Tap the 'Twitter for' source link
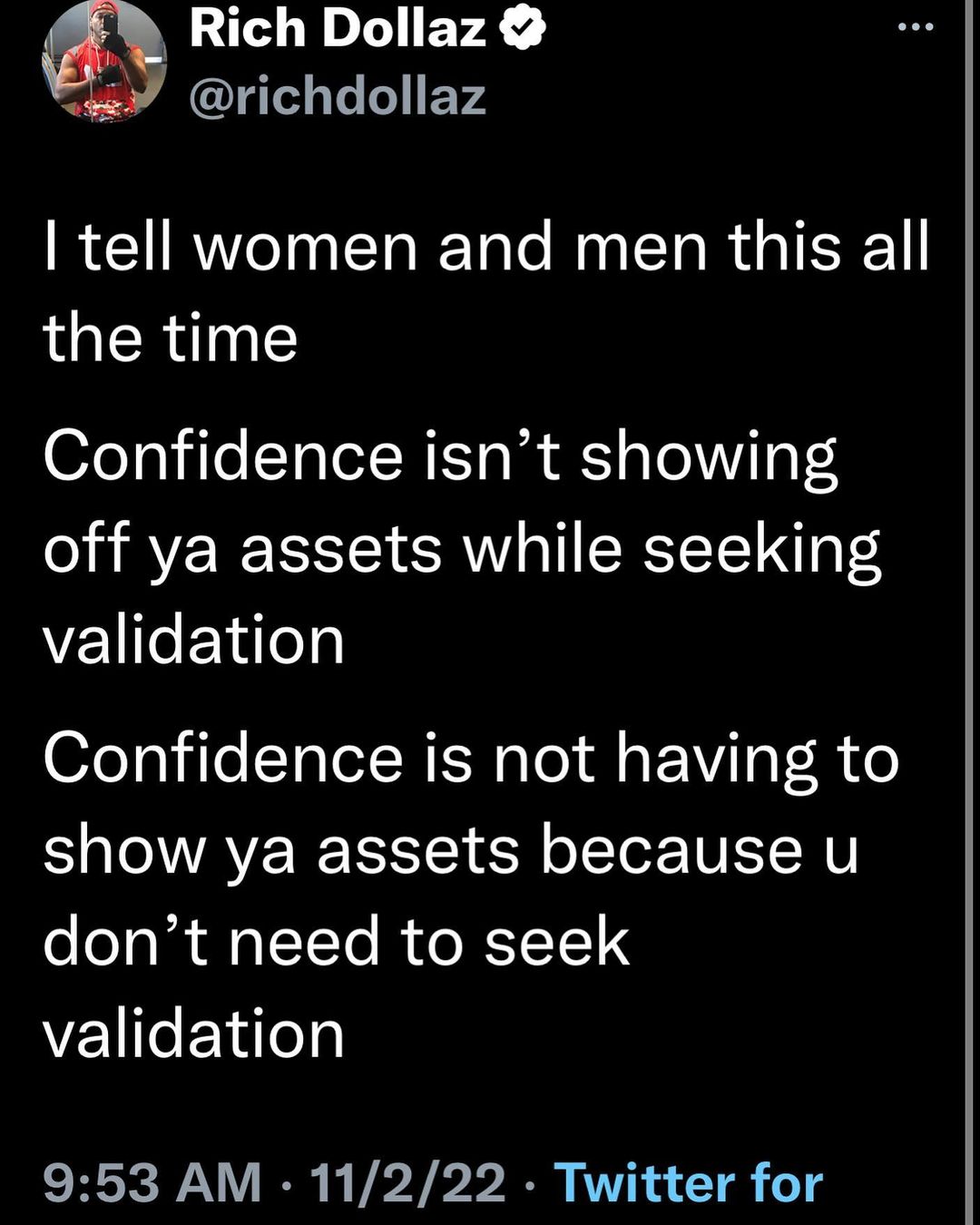The width and height of the screenshot is (980, 1225). tap(689, 1183)
